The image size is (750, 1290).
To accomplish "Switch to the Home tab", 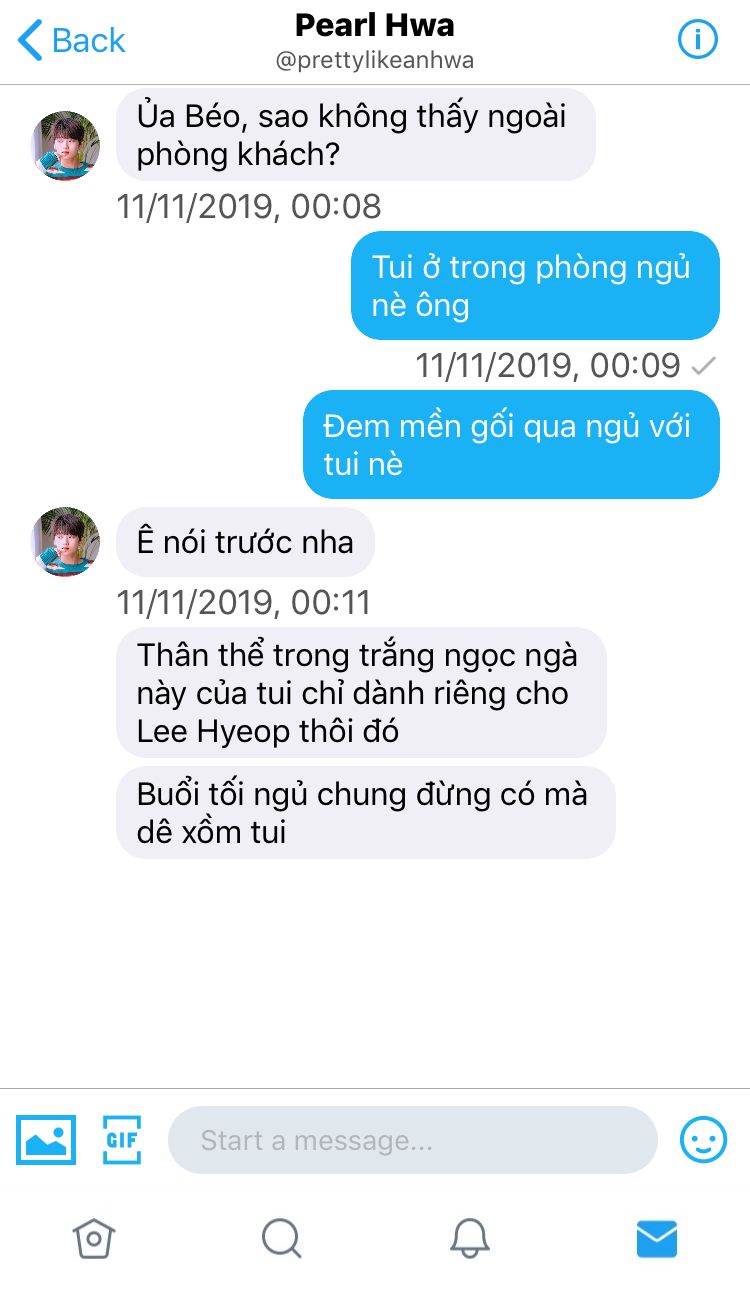I will pyautogui.click(x=94, y=1240).
